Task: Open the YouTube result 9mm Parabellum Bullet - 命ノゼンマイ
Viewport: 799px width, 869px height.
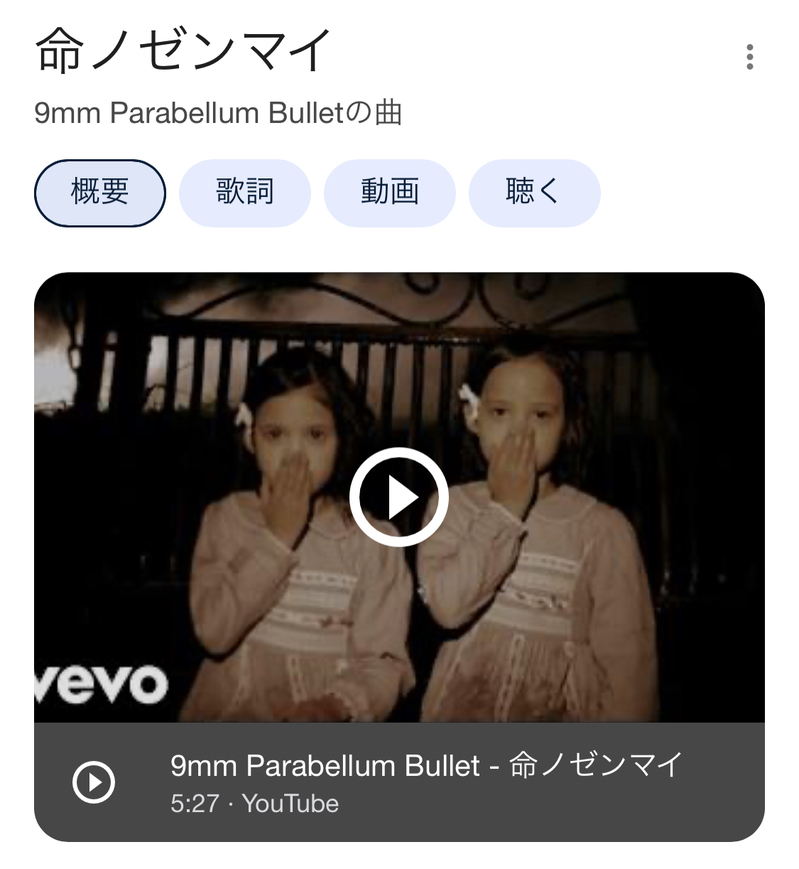Action: tap(426, 781)
